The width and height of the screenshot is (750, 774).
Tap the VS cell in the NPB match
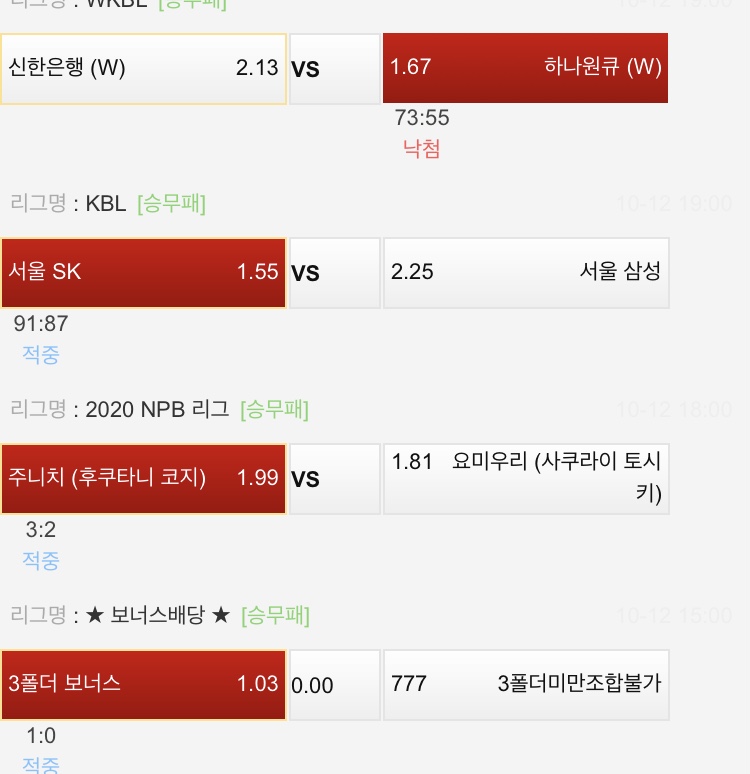coord(334,478)
